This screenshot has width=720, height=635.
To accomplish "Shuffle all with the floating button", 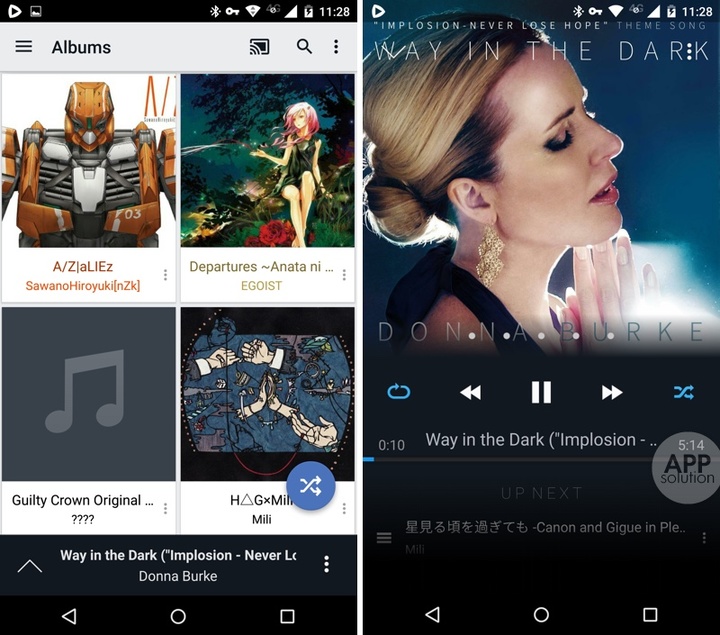I will click(x=310, y=487).
